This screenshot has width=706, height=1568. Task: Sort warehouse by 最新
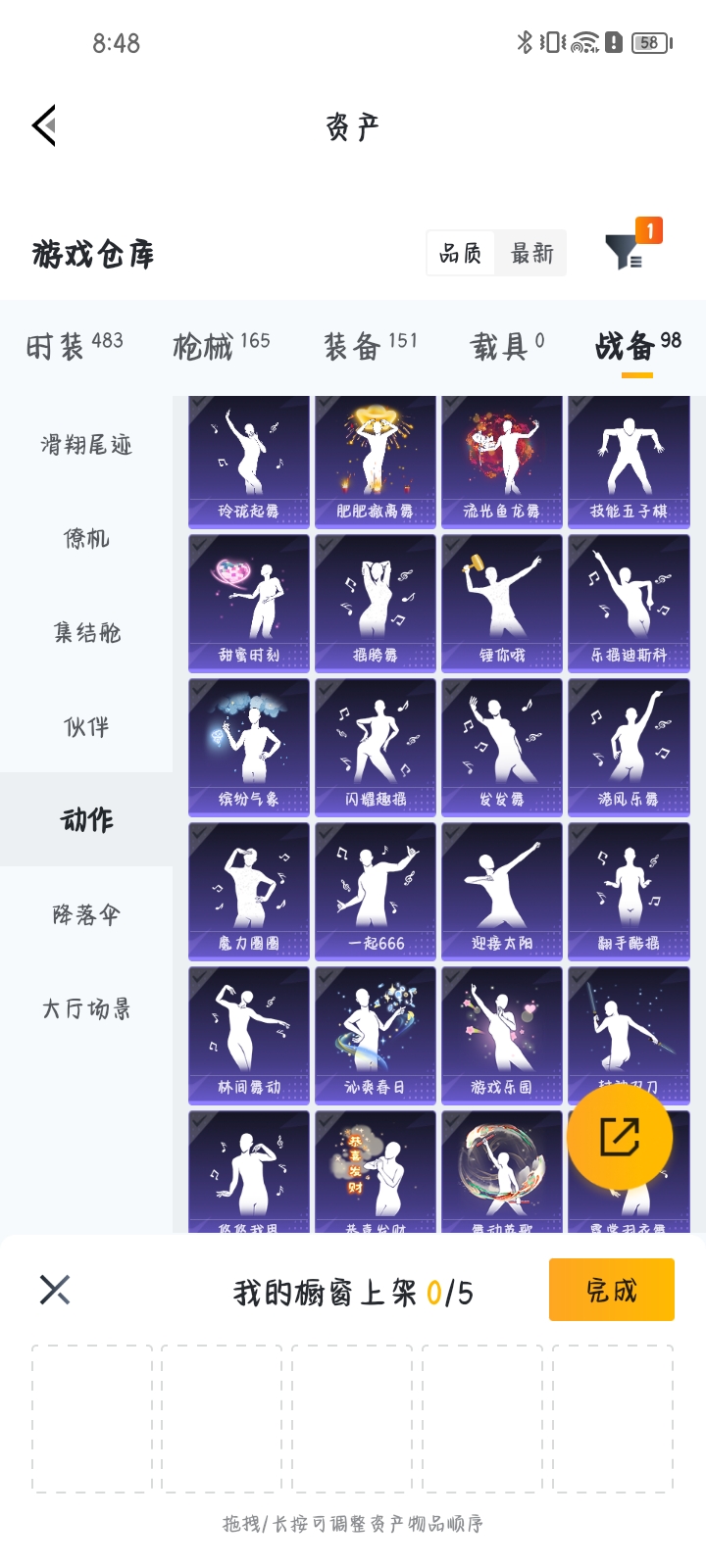coord(531,254)
